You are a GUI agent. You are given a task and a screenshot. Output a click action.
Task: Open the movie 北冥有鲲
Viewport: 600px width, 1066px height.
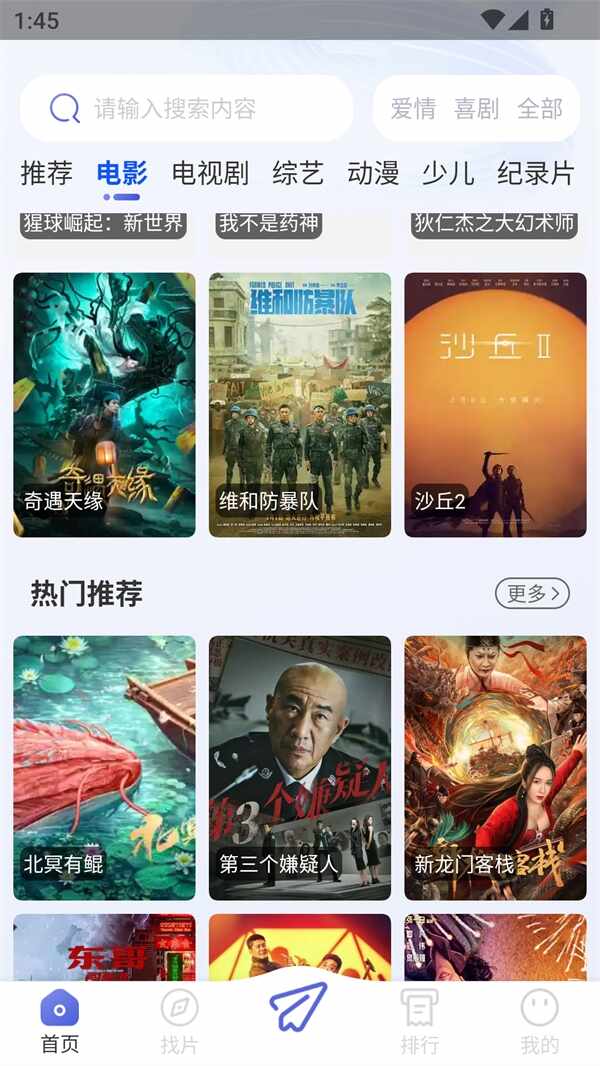104,767
